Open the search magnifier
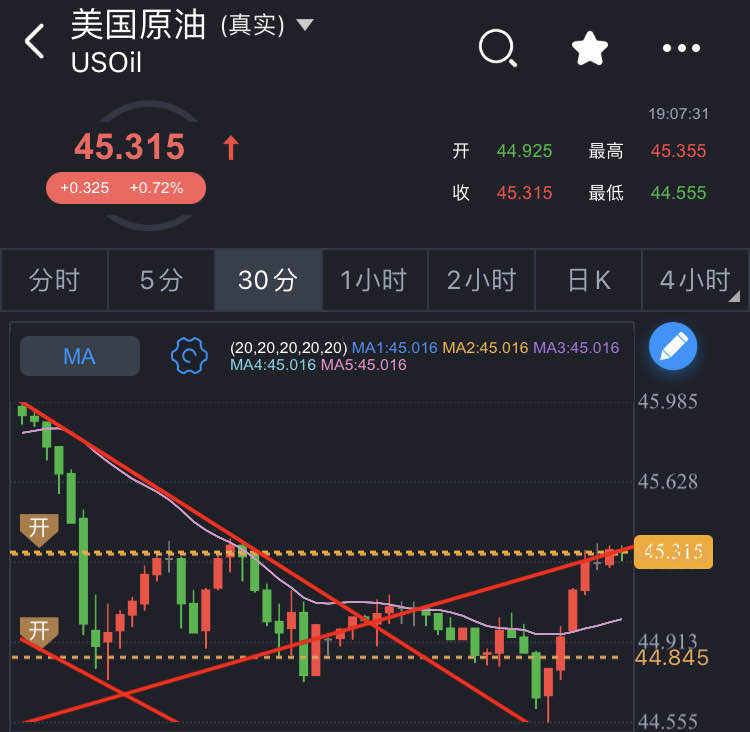 [497, 47]
